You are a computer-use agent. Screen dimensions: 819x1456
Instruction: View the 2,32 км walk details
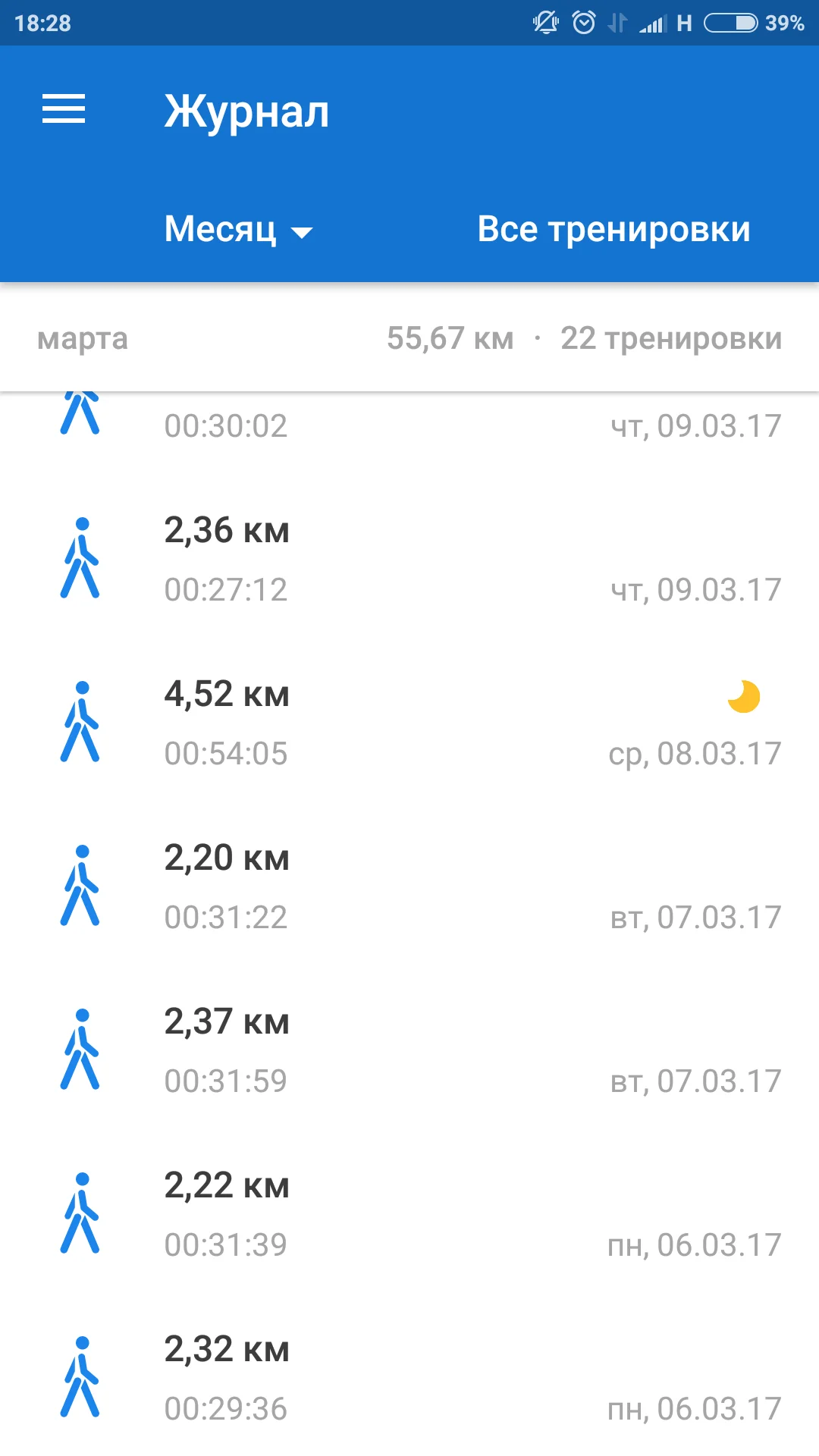tap(409, 1379)
